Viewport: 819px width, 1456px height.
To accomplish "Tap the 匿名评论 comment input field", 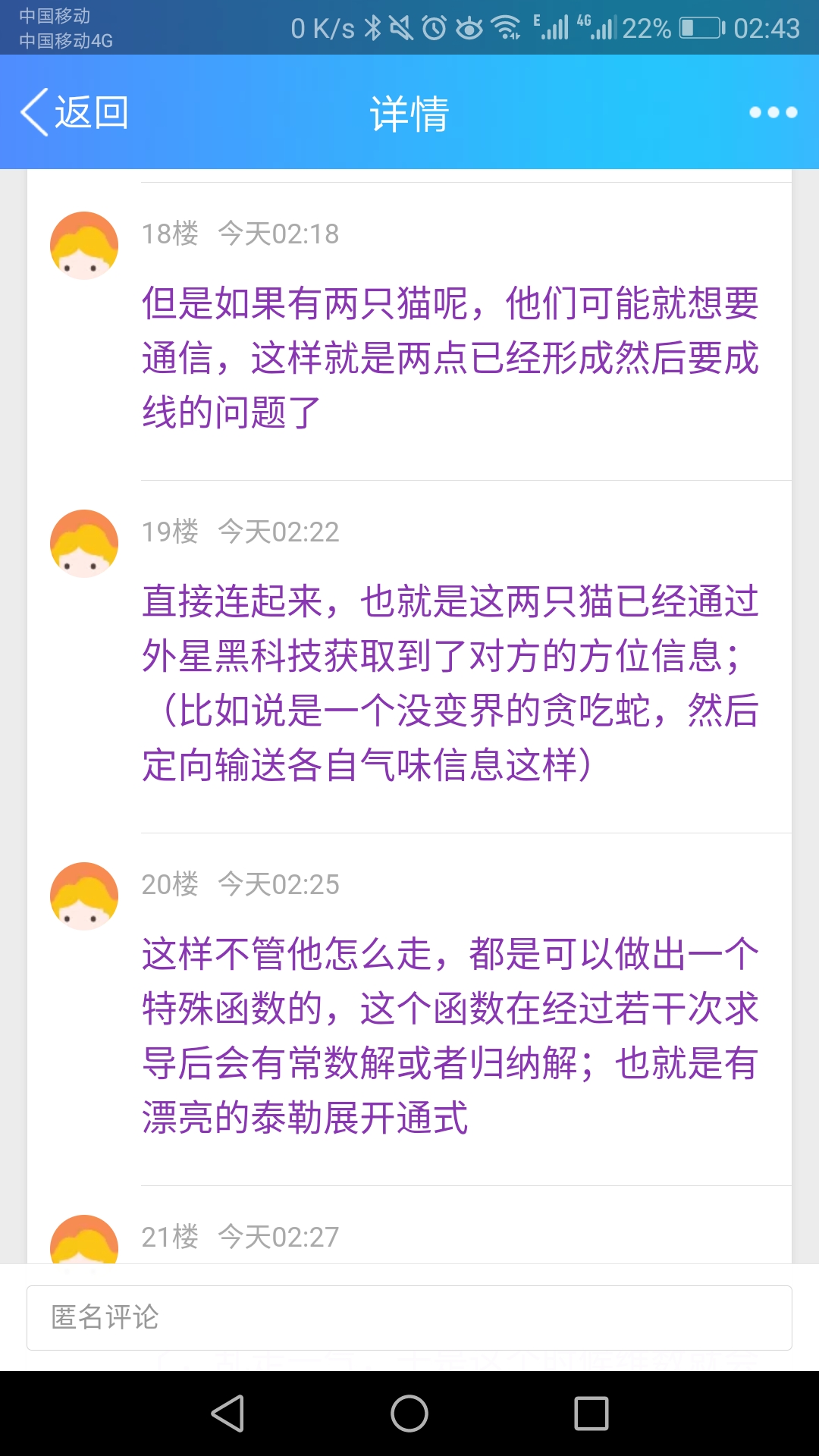I will click(409, 1317).
